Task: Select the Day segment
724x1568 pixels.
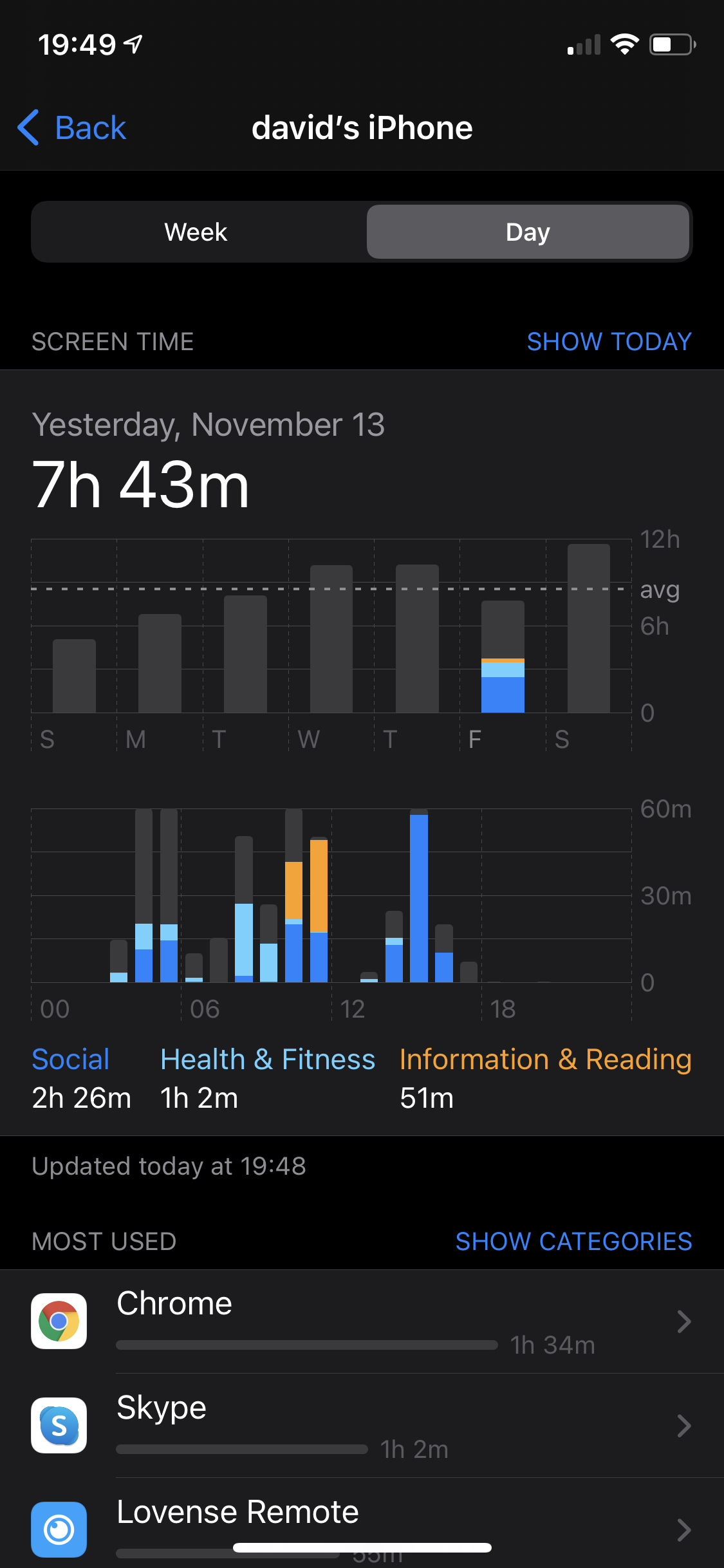Action: [x=528, y=232]
